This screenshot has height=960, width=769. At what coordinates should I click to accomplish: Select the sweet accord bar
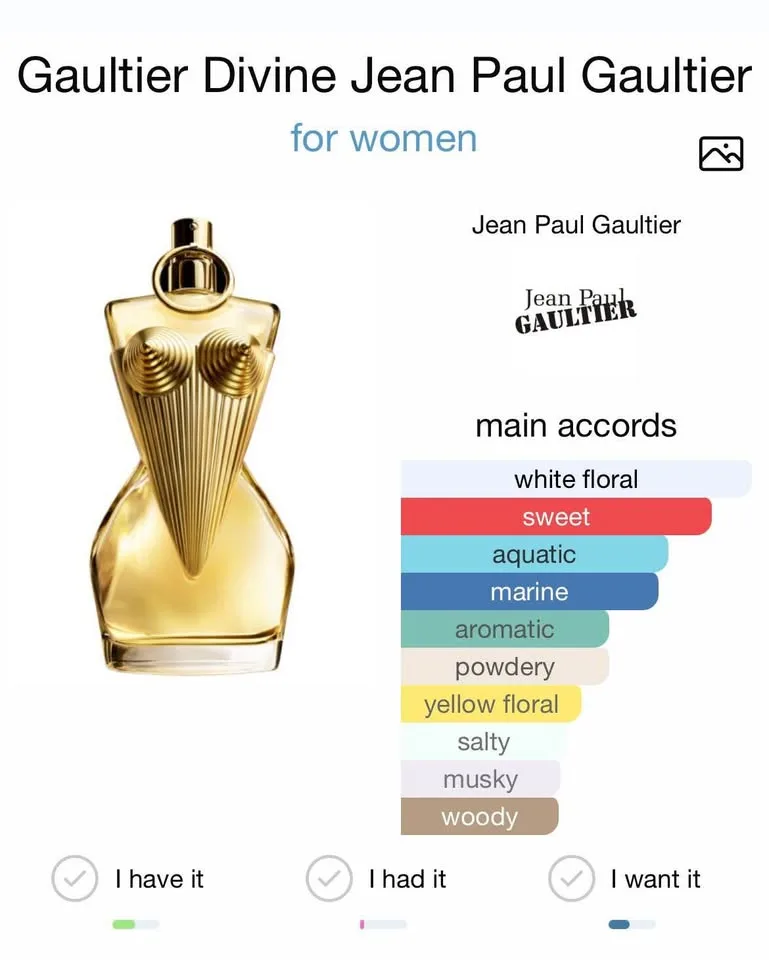click(556, 517)
